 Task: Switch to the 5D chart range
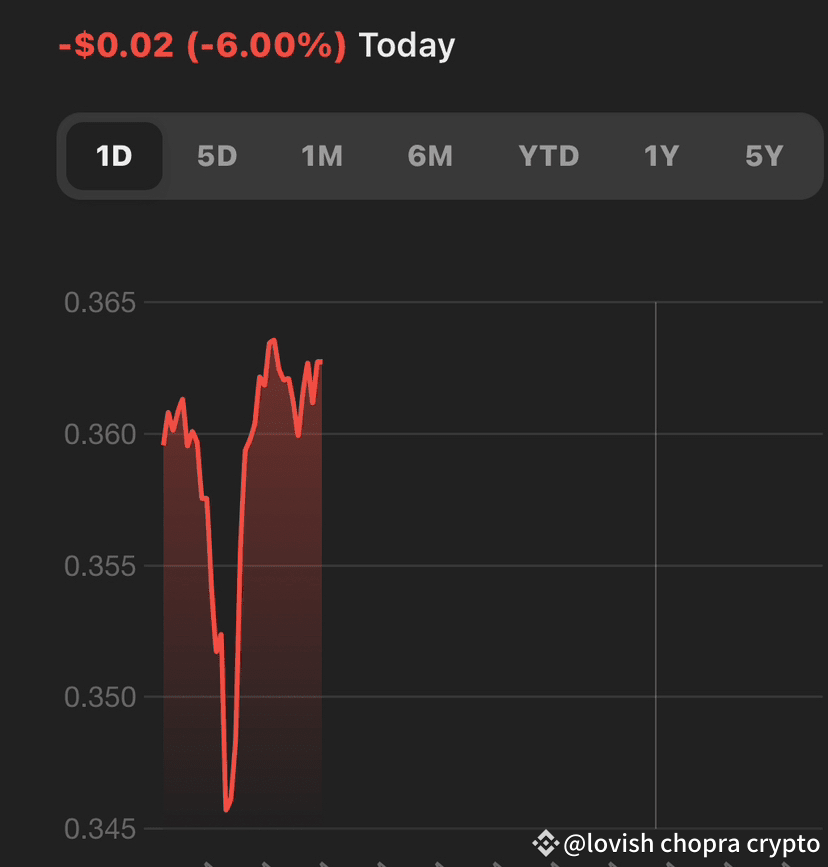[x=217, y=156]
